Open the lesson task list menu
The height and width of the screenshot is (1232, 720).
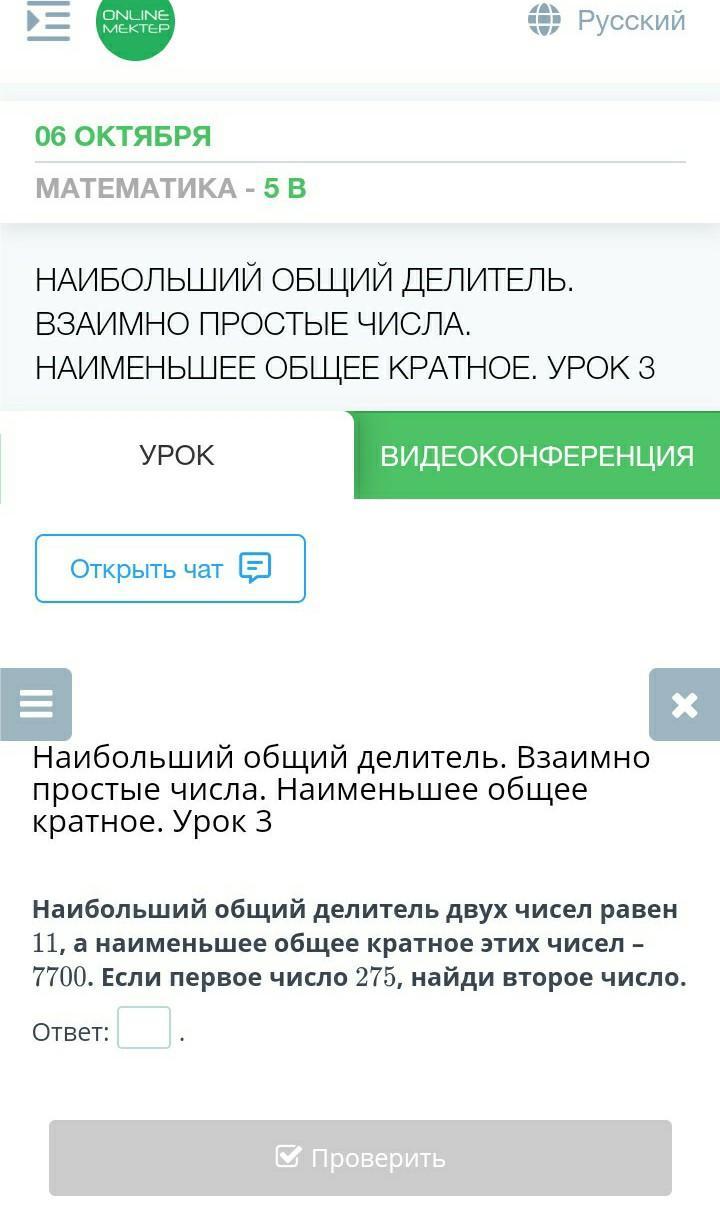coord(36,705)
